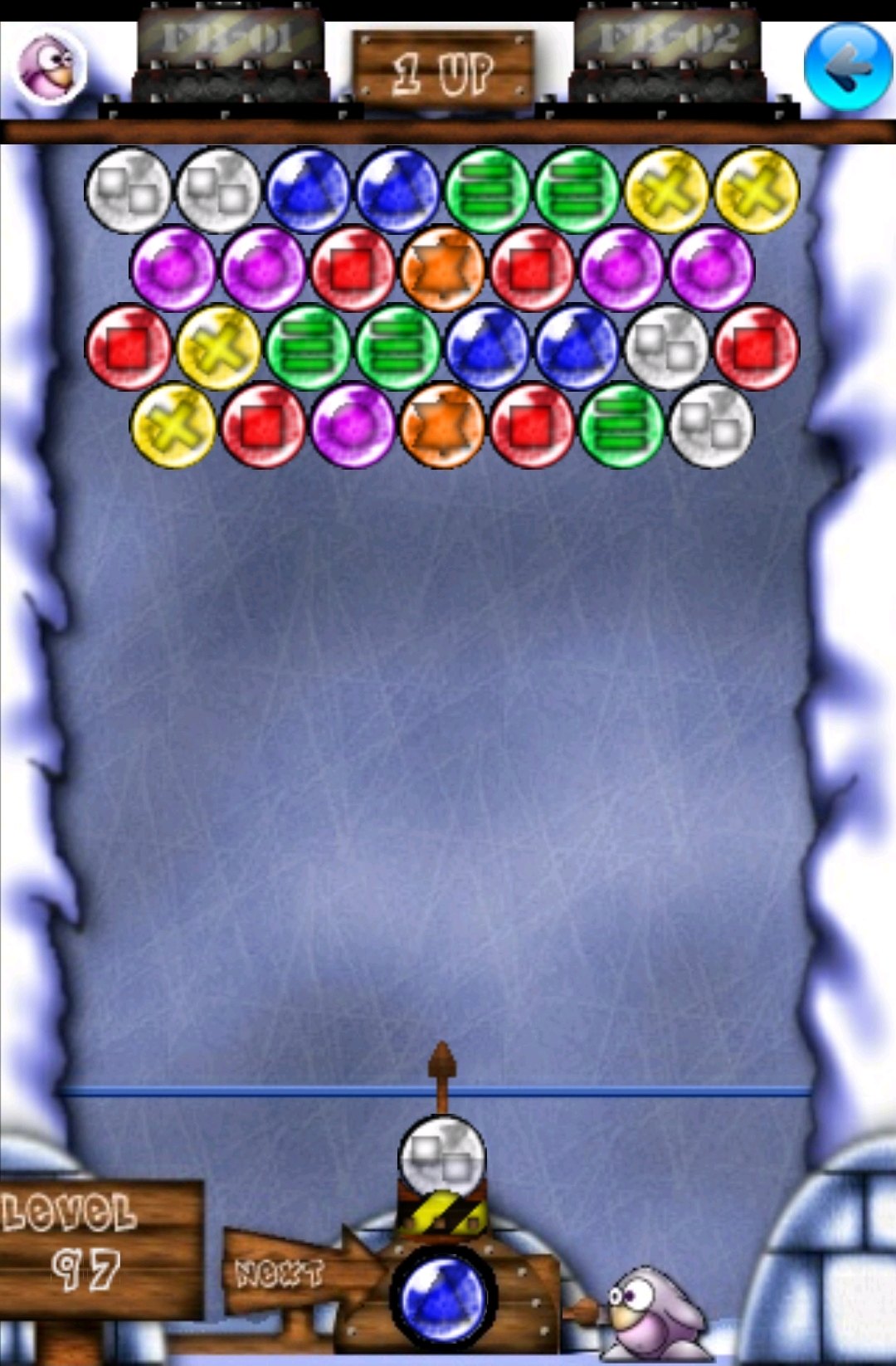Tap the penguin icon in the top corner
Image resolution: width=896 pixels, height=1366 pixels.
coord(51,66)
